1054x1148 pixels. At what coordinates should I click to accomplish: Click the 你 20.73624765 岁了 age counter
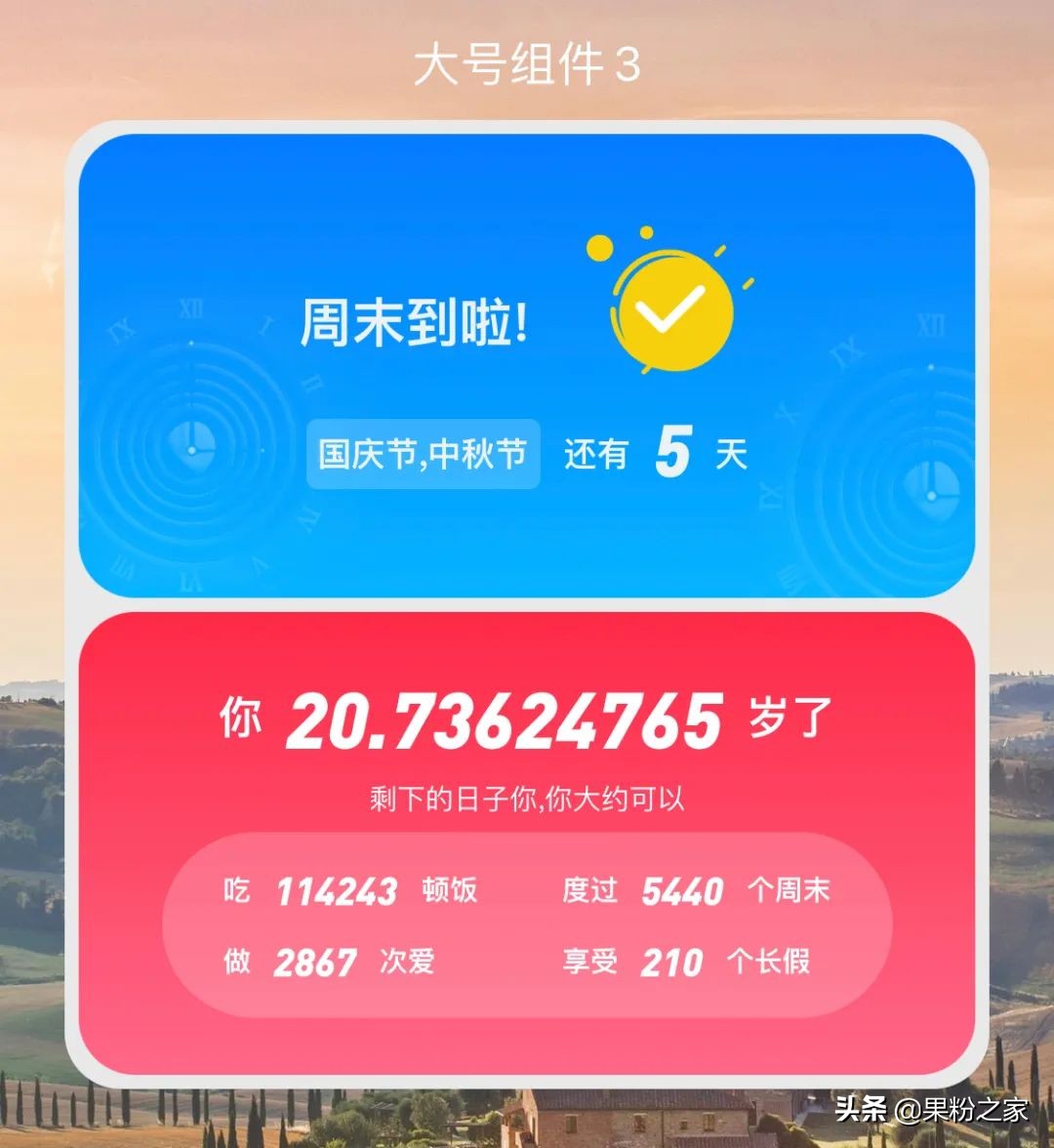pos(527,719)
